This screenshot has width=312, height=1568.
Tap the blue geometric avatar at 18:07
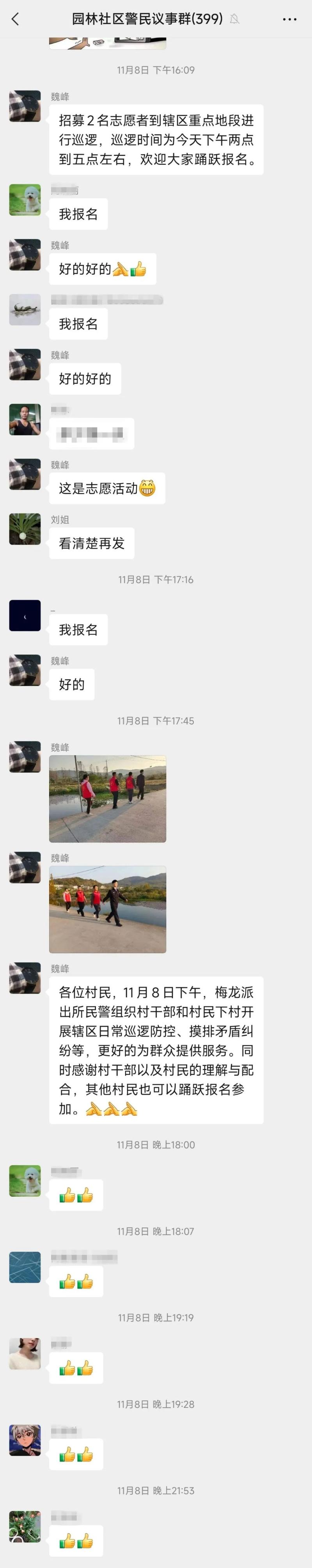click(25, 1267)
